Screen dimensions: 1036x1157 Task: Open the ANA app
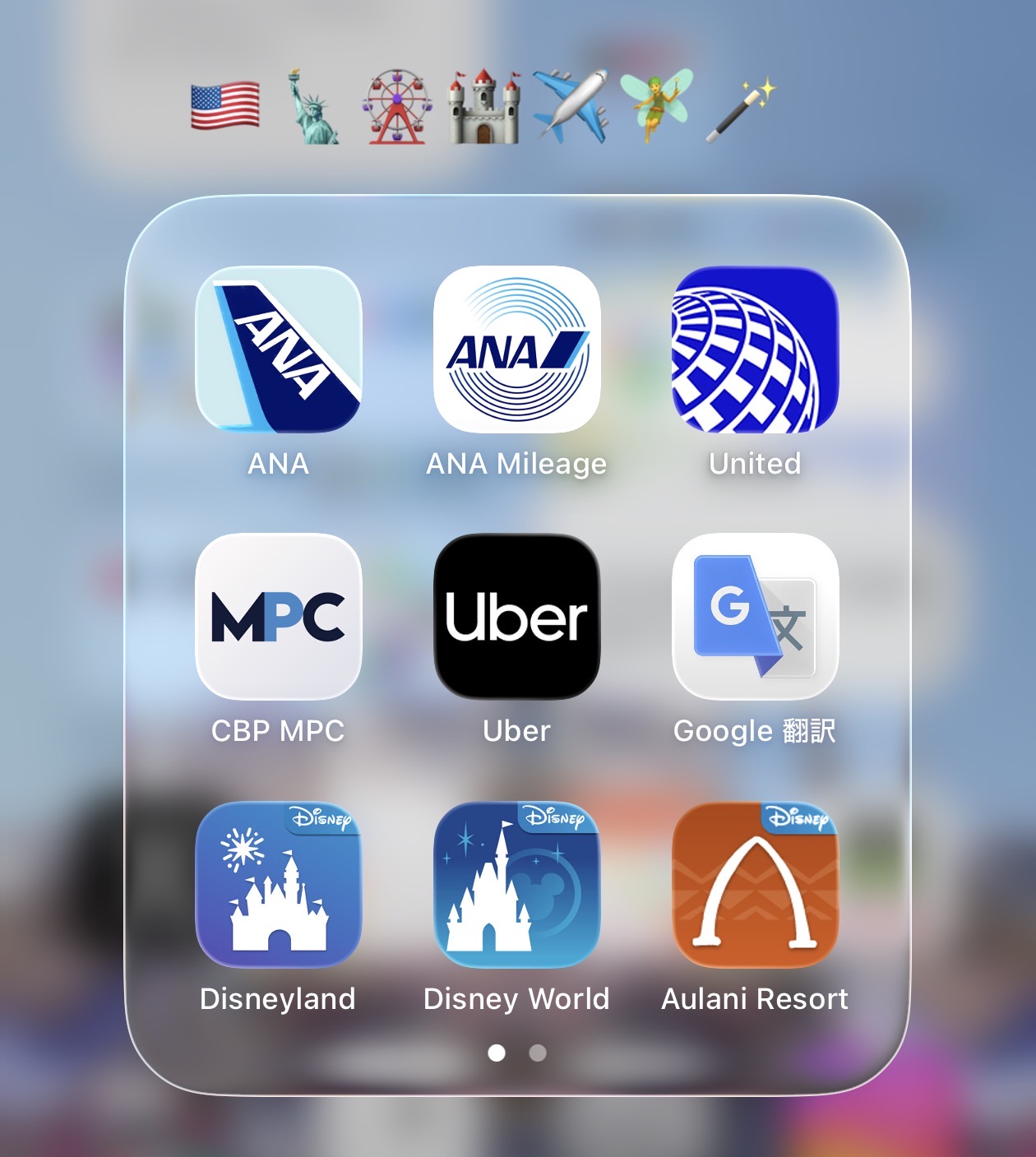[278, 349]
